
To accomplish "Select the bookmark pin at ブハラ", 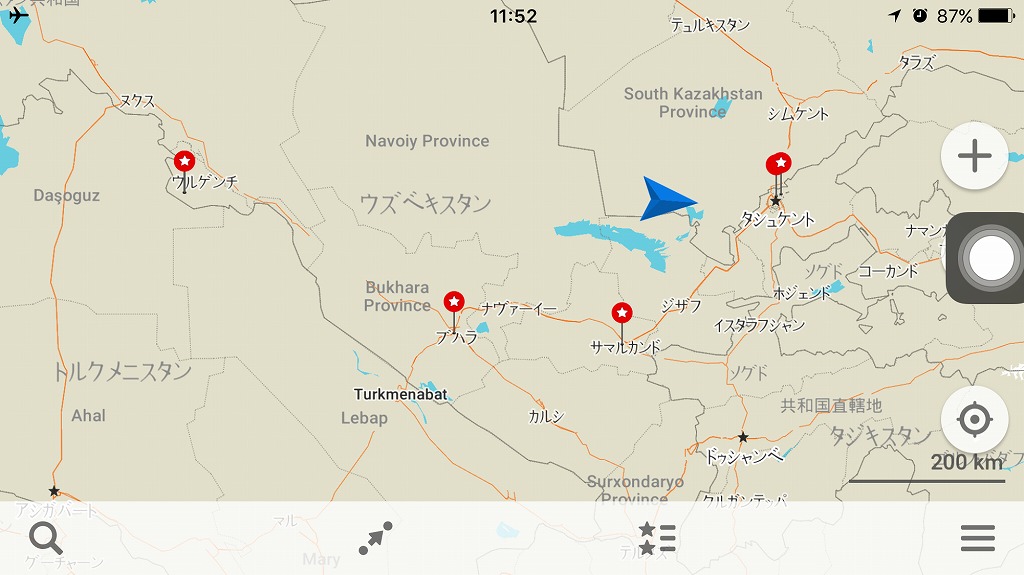I will click(454, 301).
